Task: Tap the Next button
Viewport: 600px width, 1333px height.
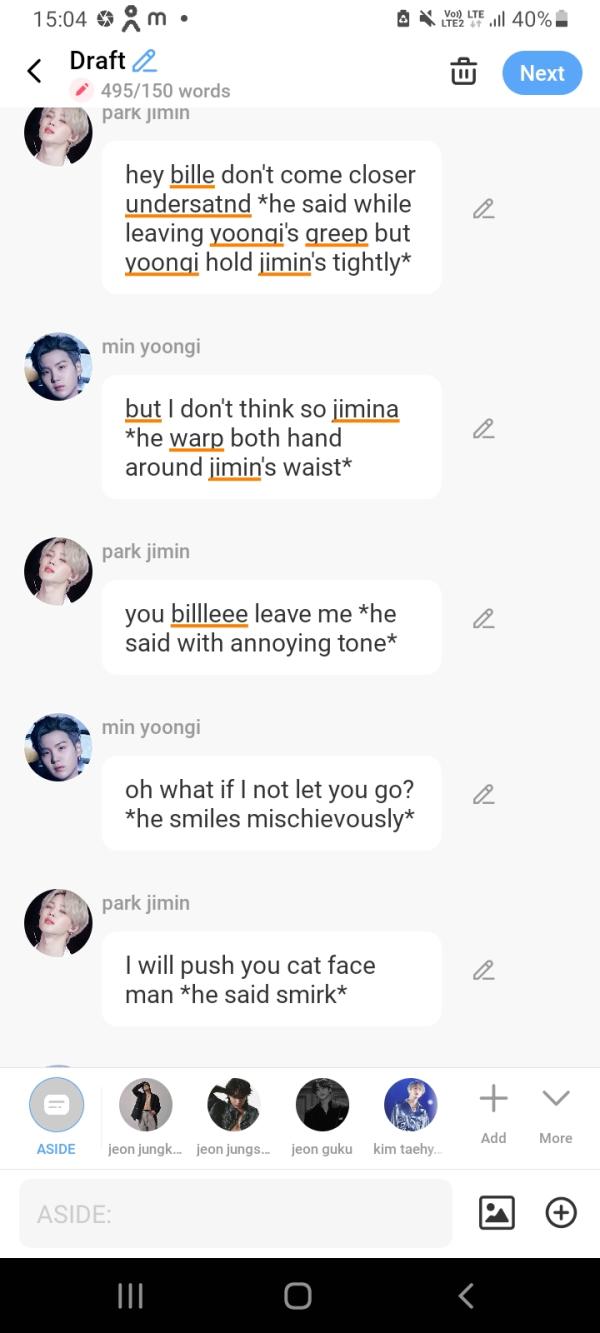Action: coord(541,73)
